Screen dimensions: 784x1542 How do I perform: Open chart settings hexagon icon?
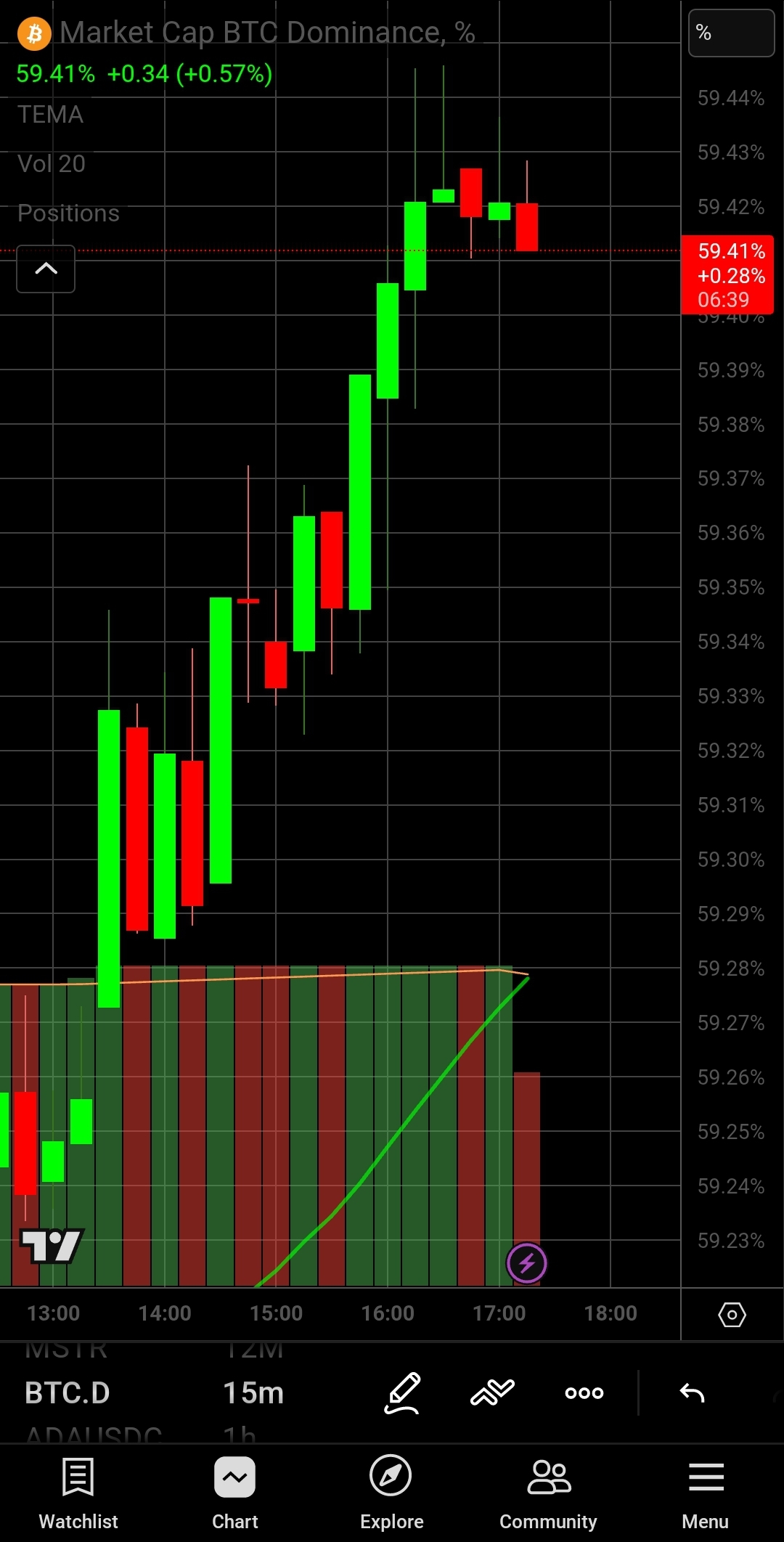click(x=732, y=1314)
